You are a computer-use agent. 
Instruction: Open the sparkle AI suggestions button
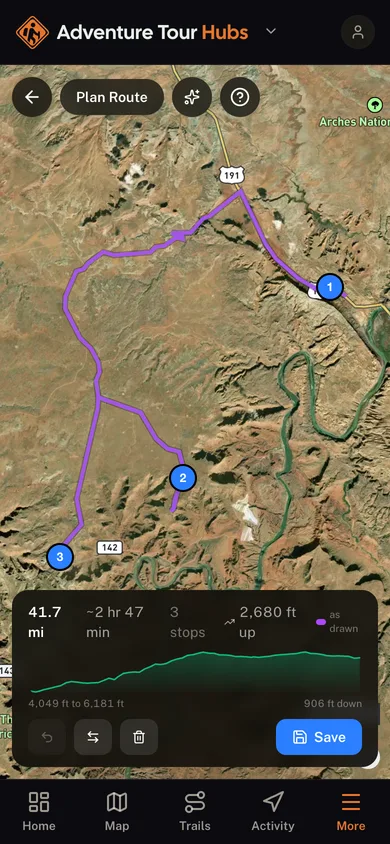(x=192, y=97)
